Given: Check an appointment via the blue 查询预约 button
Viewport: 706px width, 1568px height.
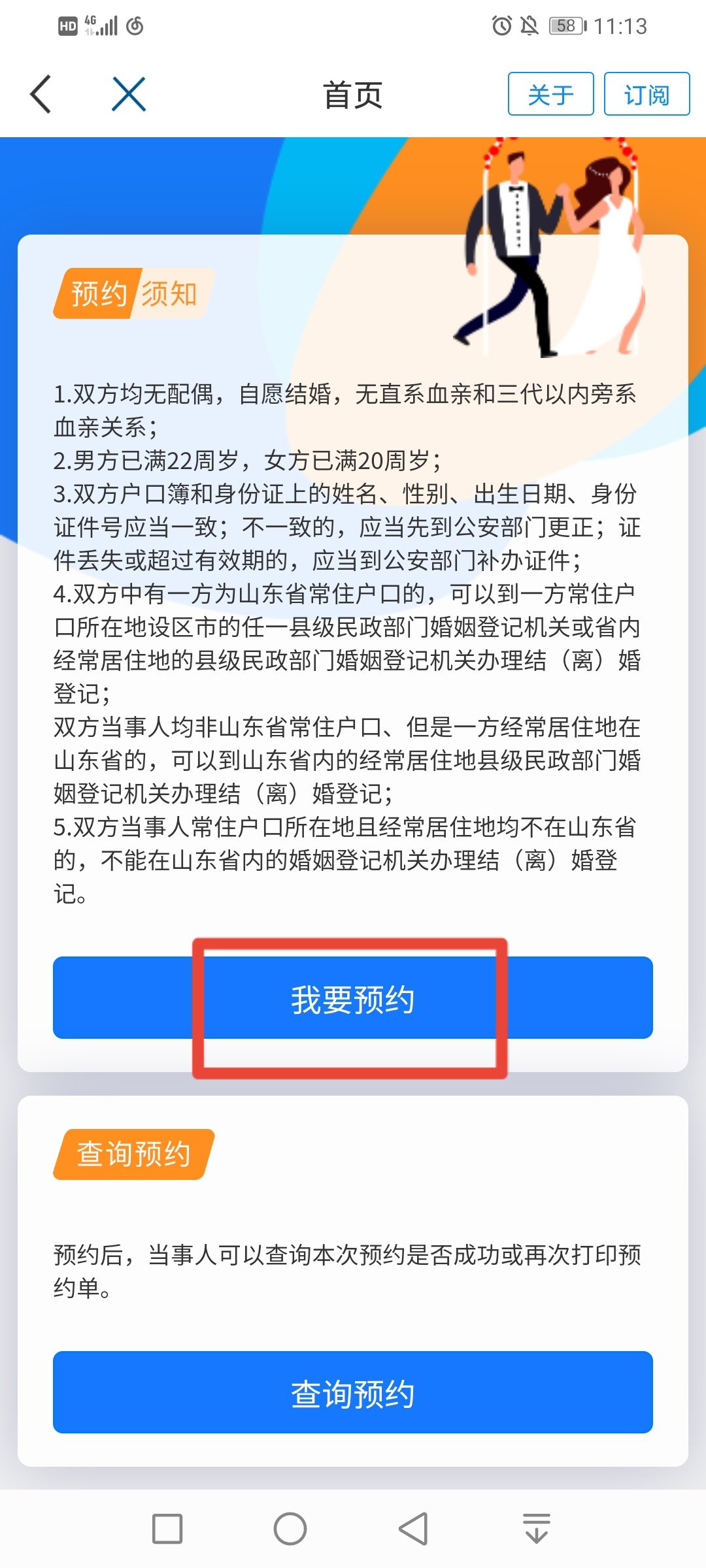Looking at the screenshot, I should pyautogui.click(x=352, y=1392).
